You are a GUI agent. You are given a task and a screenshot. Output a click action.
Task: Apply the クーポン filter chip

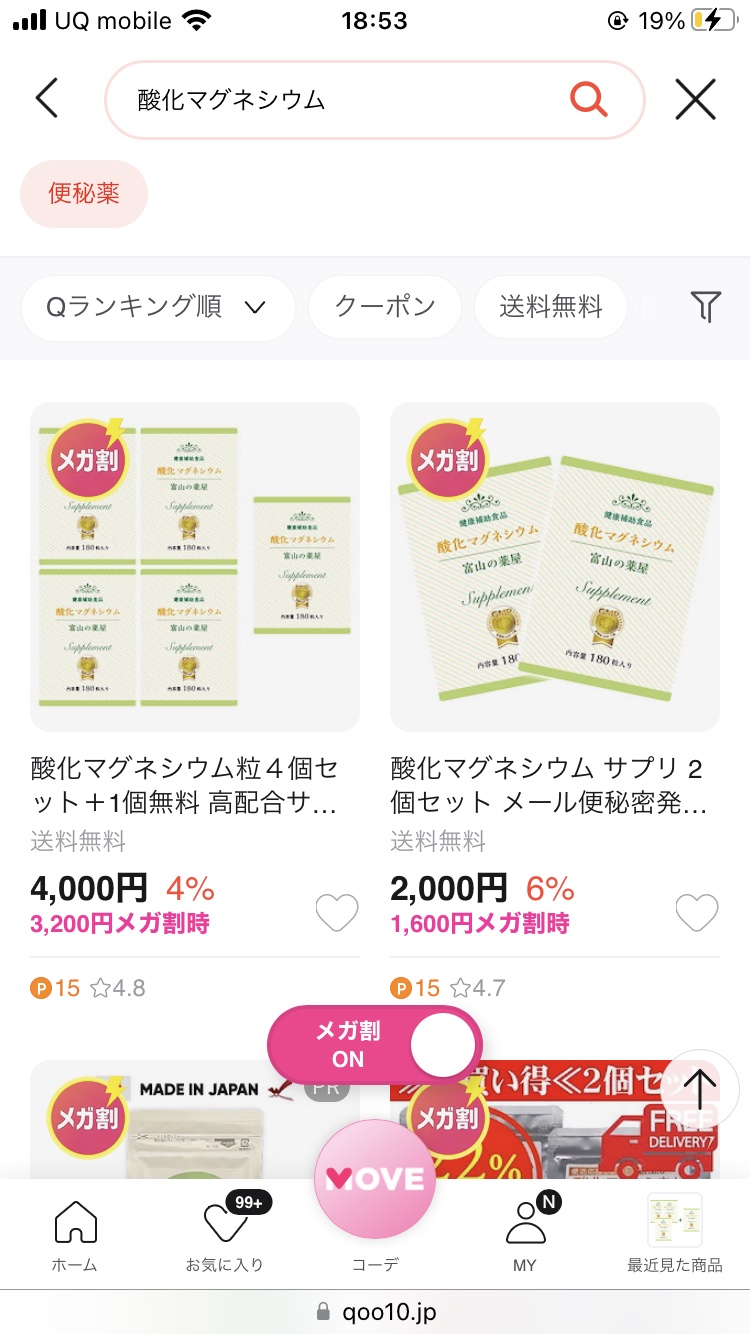(x=385, y=307)
